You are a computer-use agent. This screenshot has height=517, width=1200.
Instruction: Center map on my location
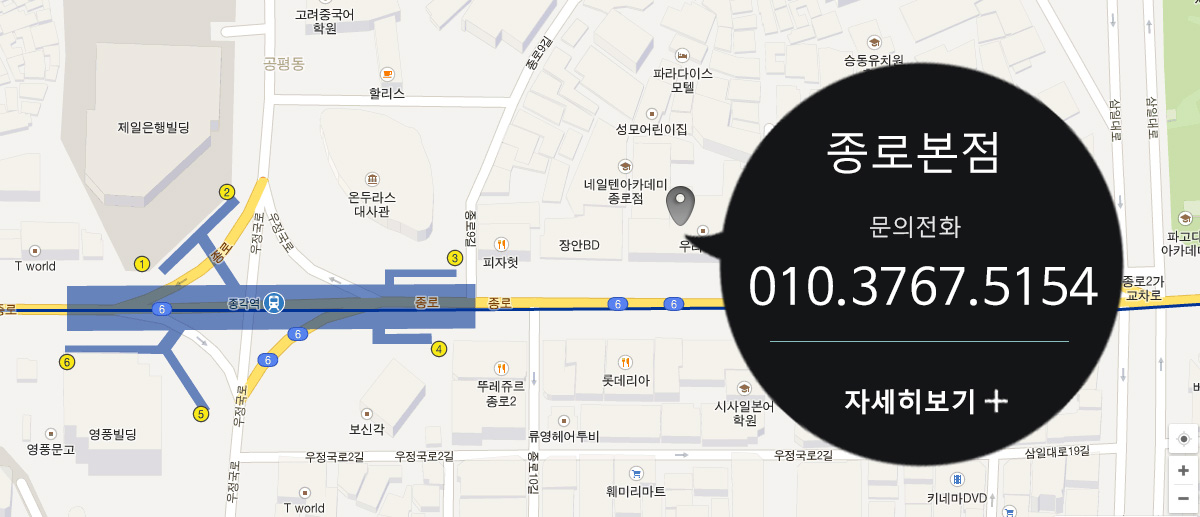pyautogui.click(x=1184, y=439)
